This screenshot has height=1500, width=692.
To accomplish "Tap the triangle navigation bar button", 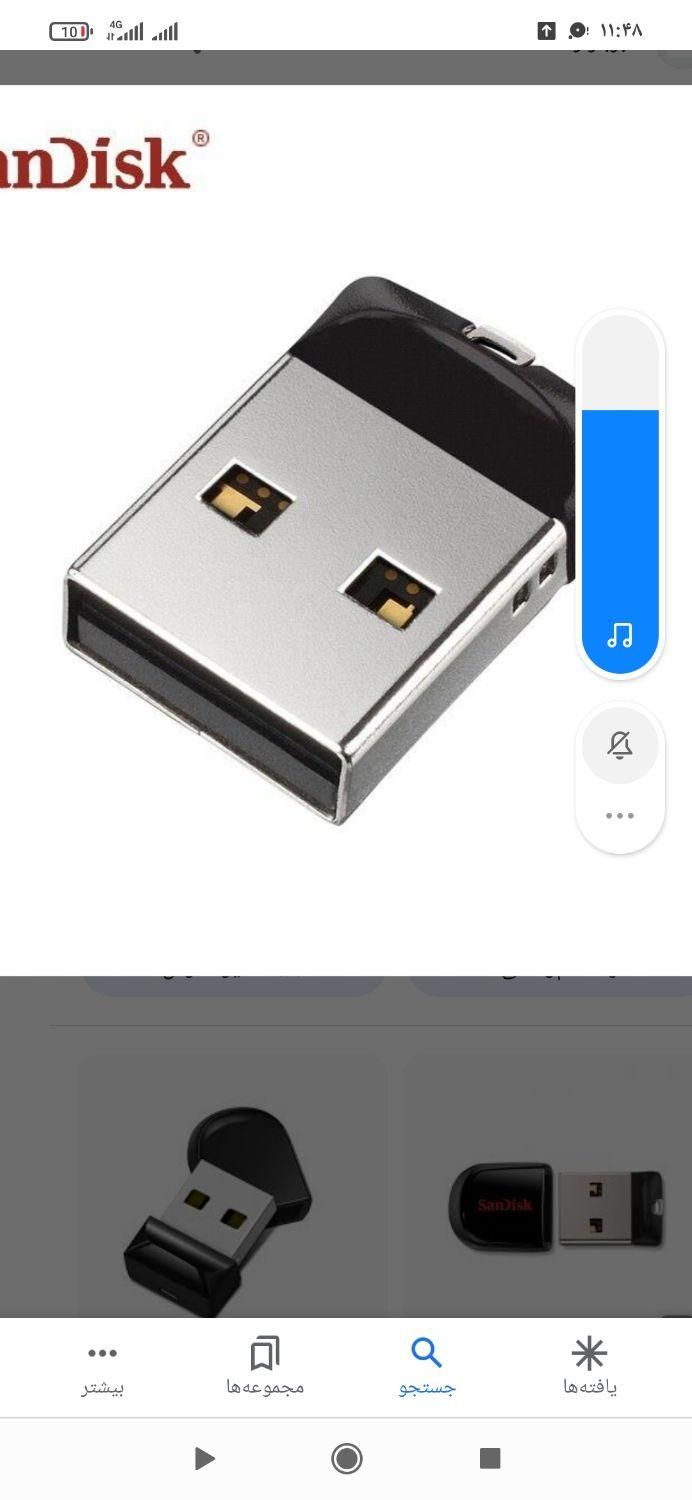I will (204, 1458).
